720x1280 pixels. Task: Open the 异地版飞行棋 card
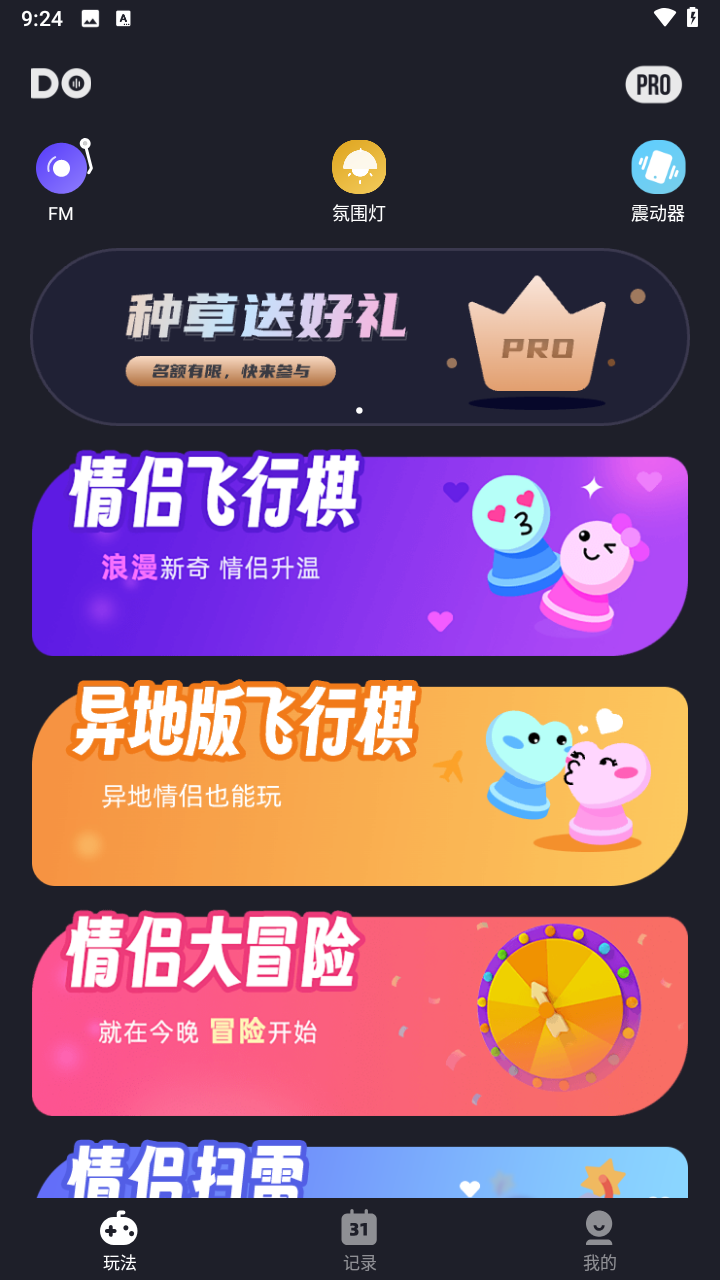tap(359, 786)
